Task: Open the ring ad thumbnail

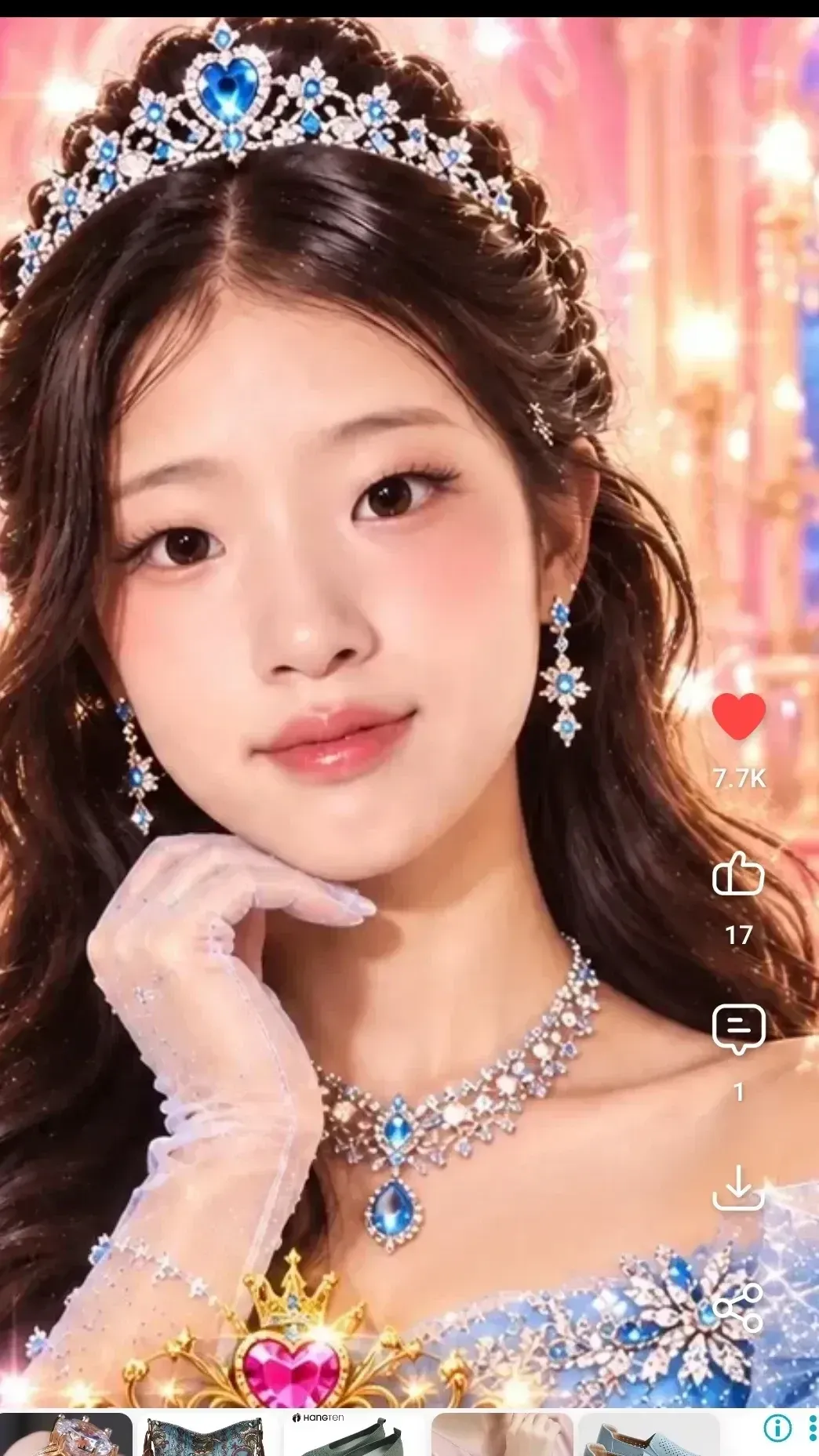Action: click(66, 1434)
